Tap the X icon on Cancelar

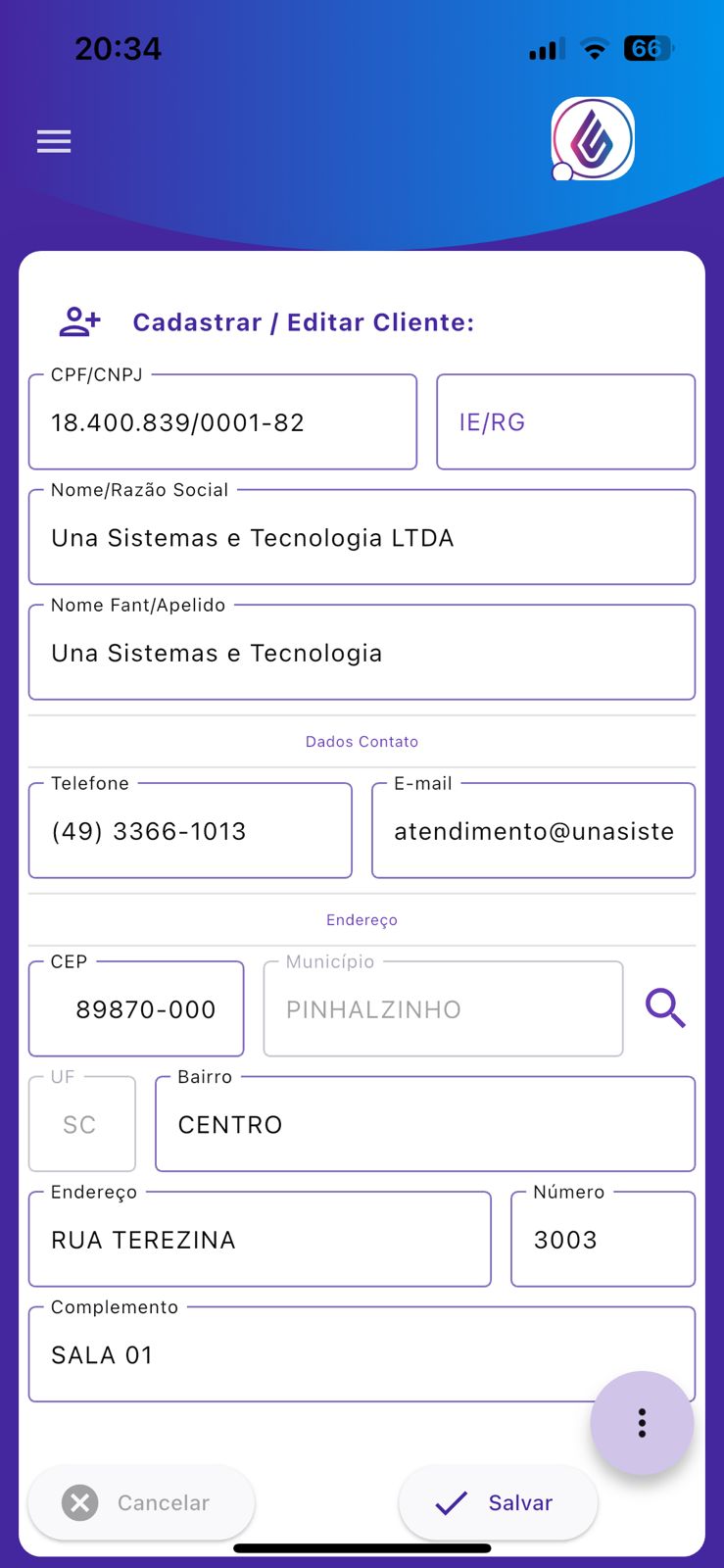(x=79, y=1502)
